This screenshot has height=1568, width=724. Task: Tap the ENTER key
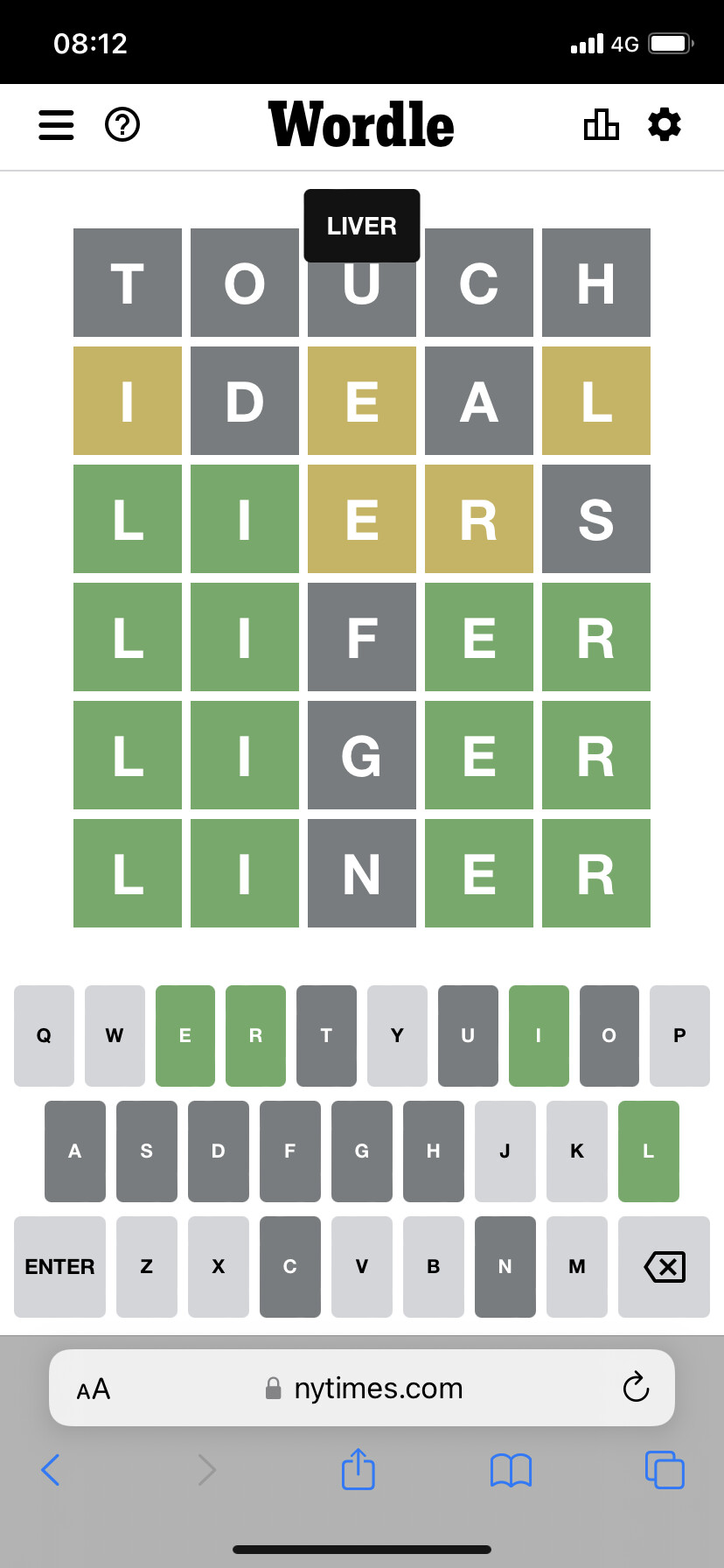click(x=59, y=1266)
